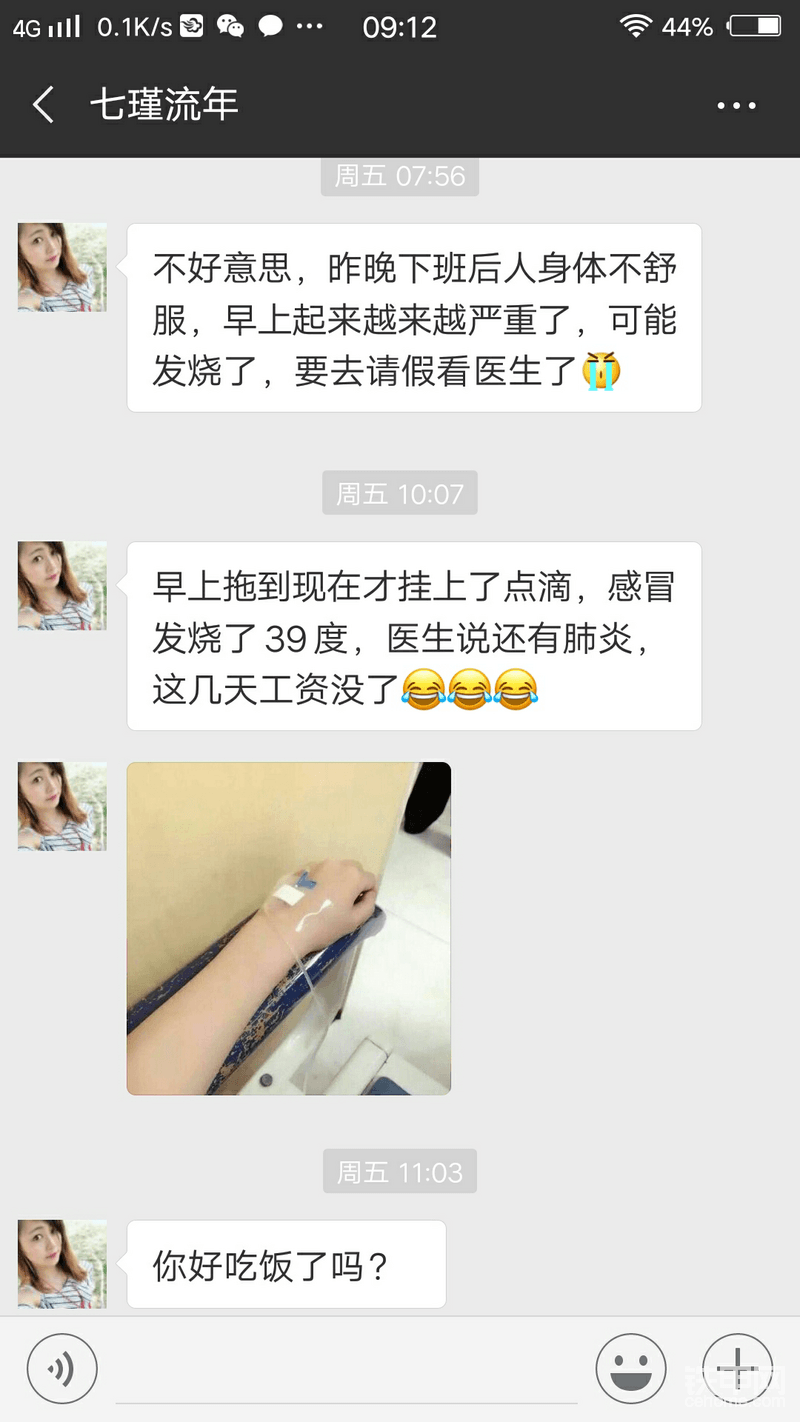Screen dimensions: 800x1422
Task: Open the chat overflow menu
Action: click(737, 105)
